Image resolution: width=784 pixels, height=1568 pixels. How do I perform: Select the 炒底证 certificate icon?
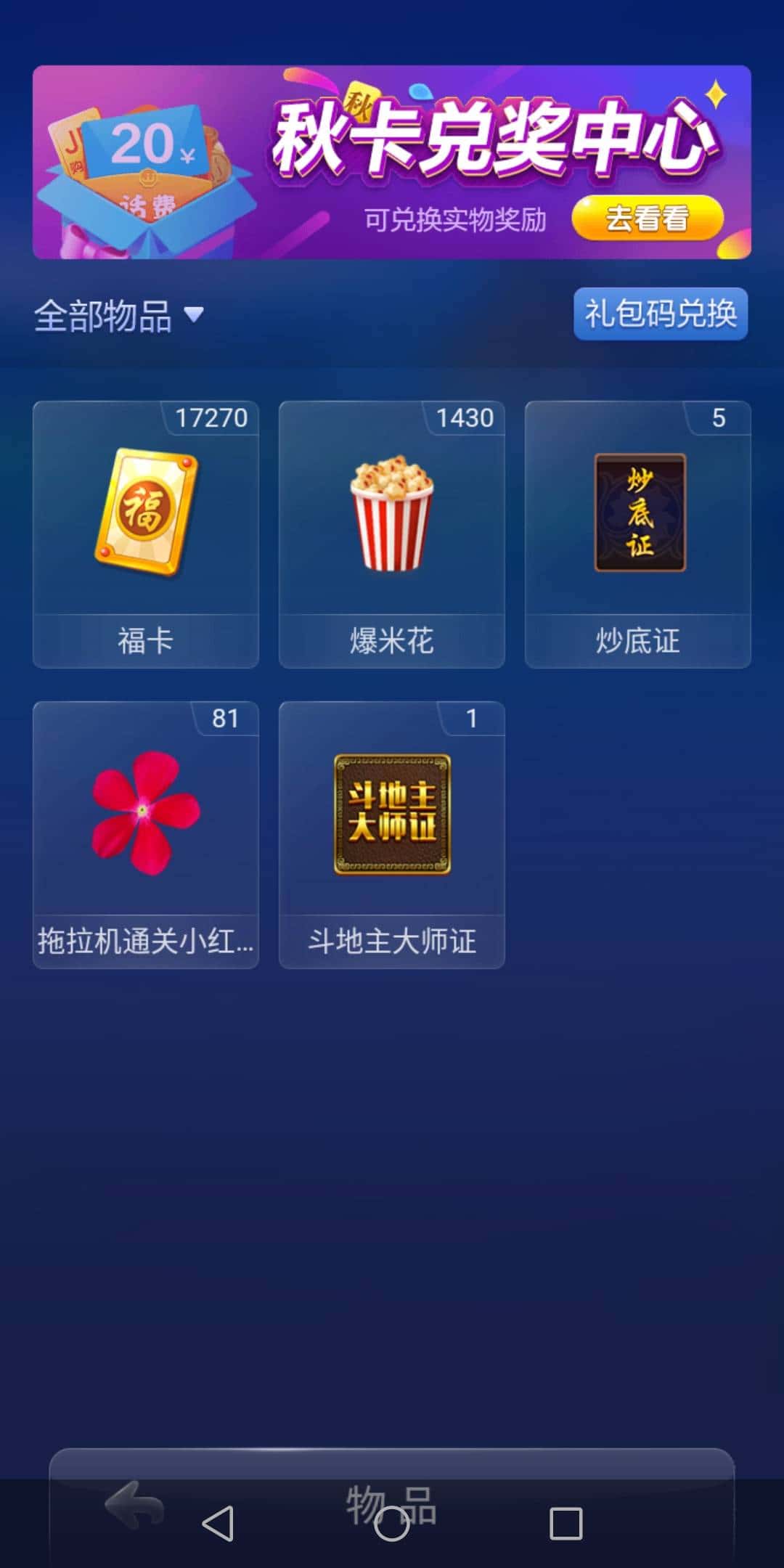[636, 515]
